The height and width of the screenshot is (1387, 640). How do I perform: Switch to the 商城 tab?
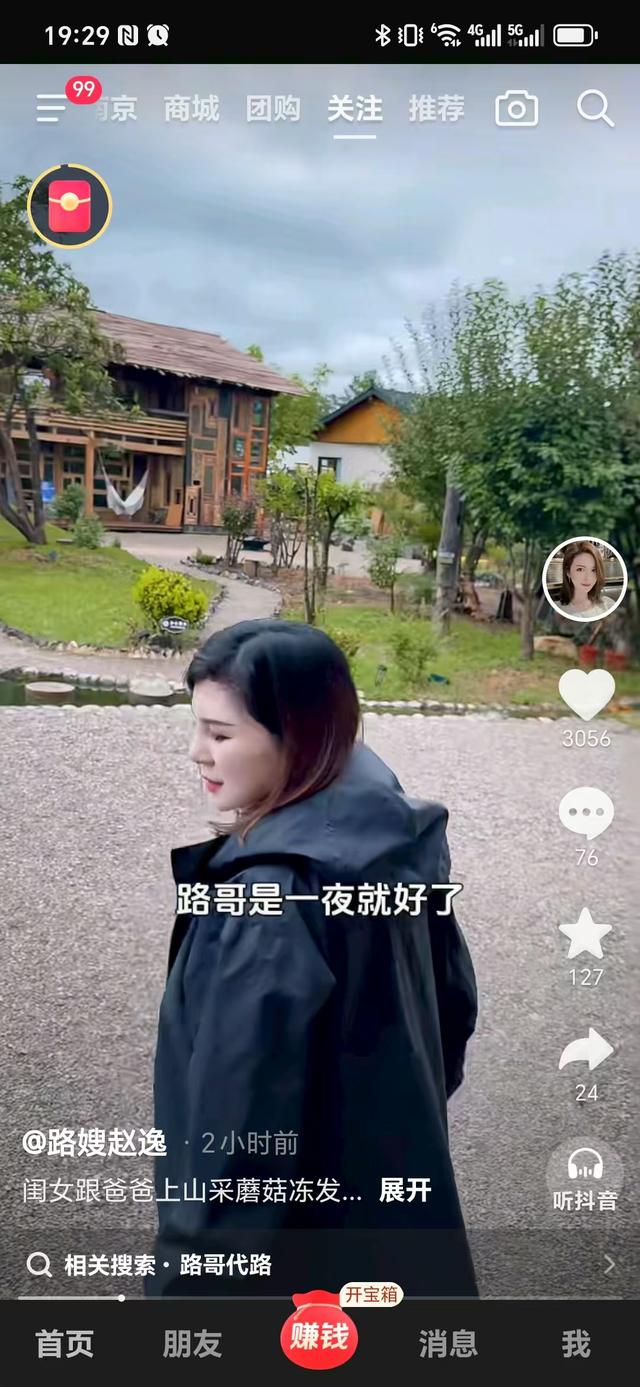pyautogui.click(x=191, y=109)
